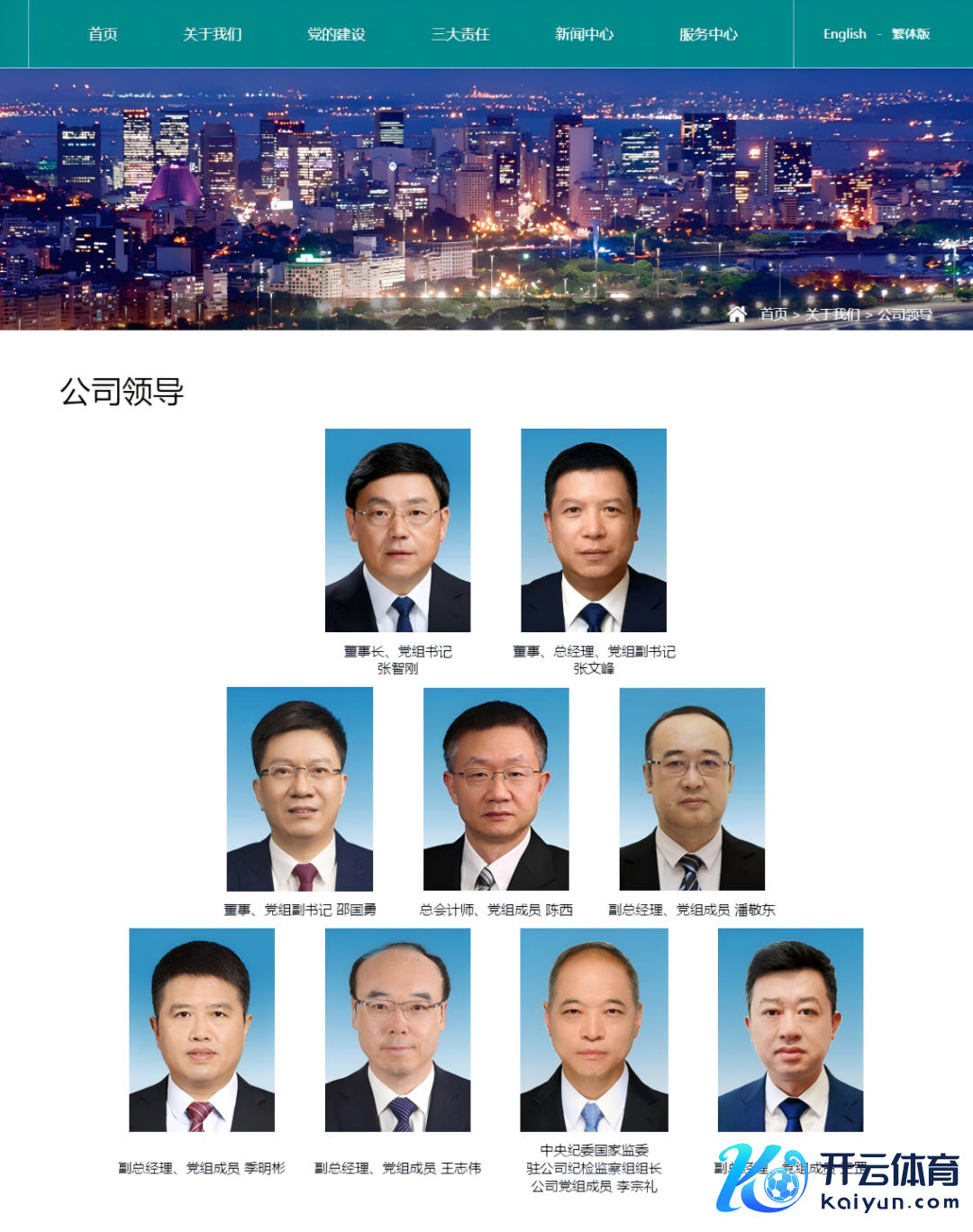Switch to the 繁体版 site version
This screenshot has width=973, height=1232.
click(910, 34)
